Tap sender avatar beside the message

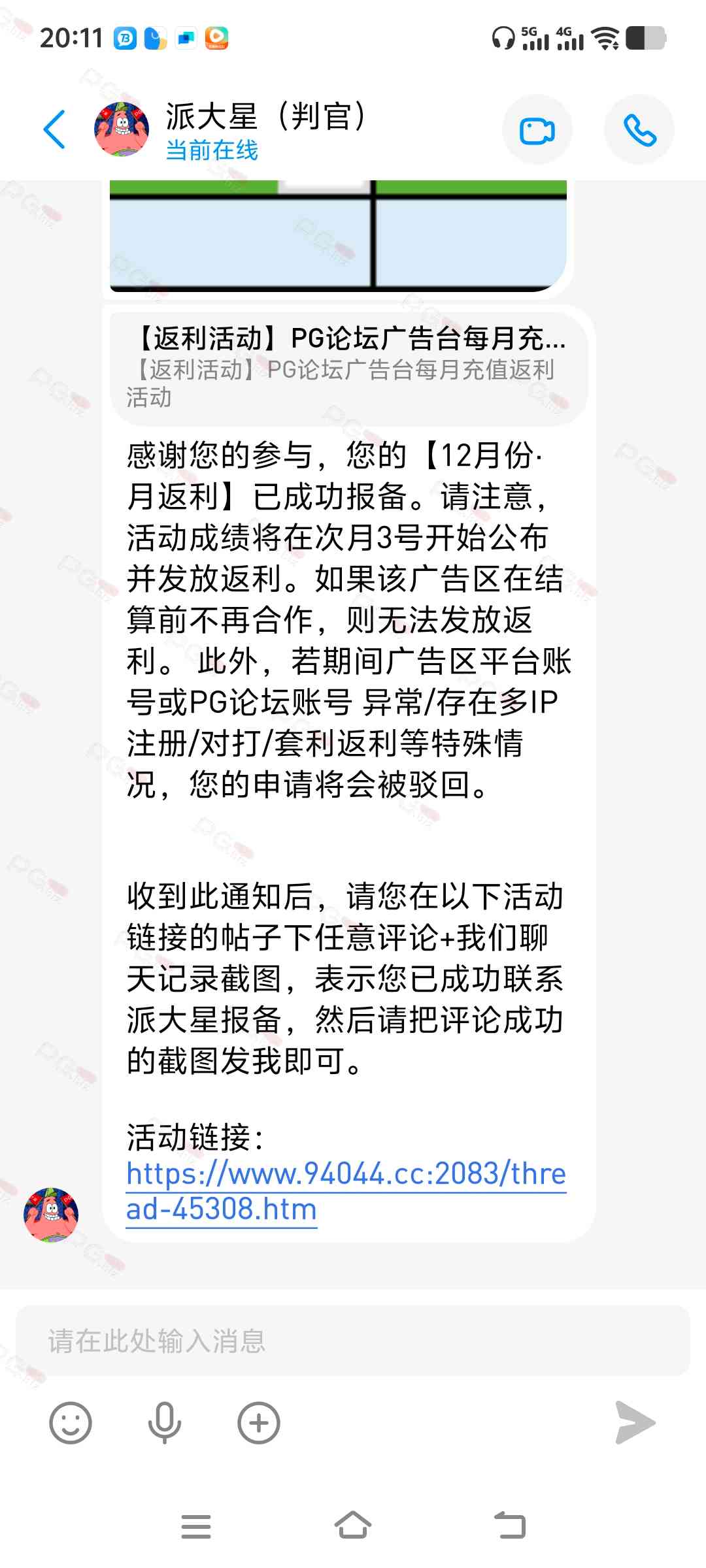coord(51,1215)
